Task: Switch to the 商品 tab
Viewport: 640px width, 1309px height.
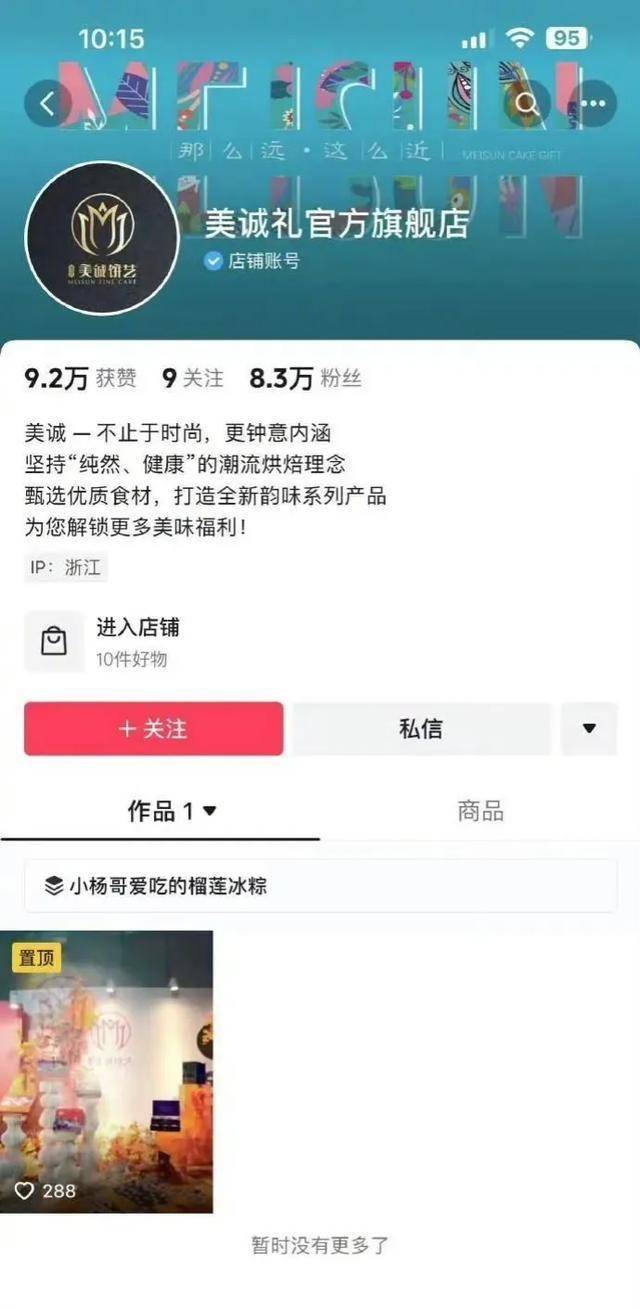Action: point(480,811)
